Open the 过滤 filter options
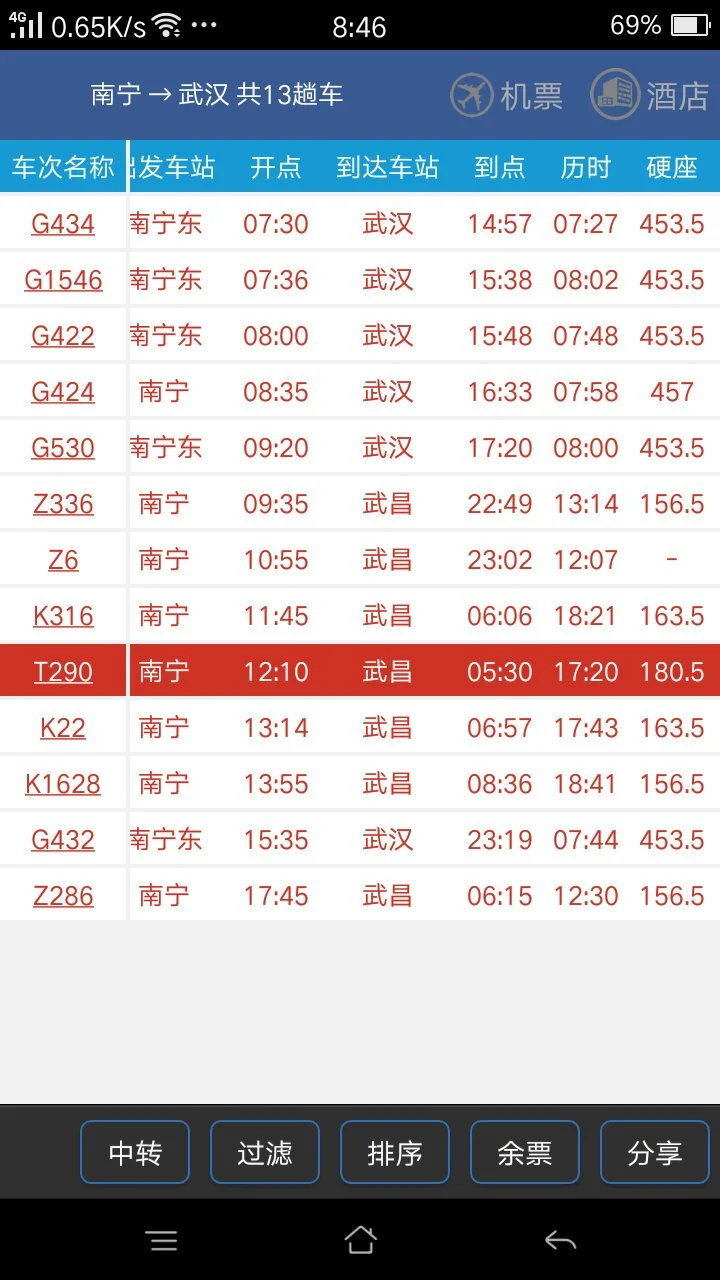The width and height of the screenshot is (720, 1280). 264,1151
